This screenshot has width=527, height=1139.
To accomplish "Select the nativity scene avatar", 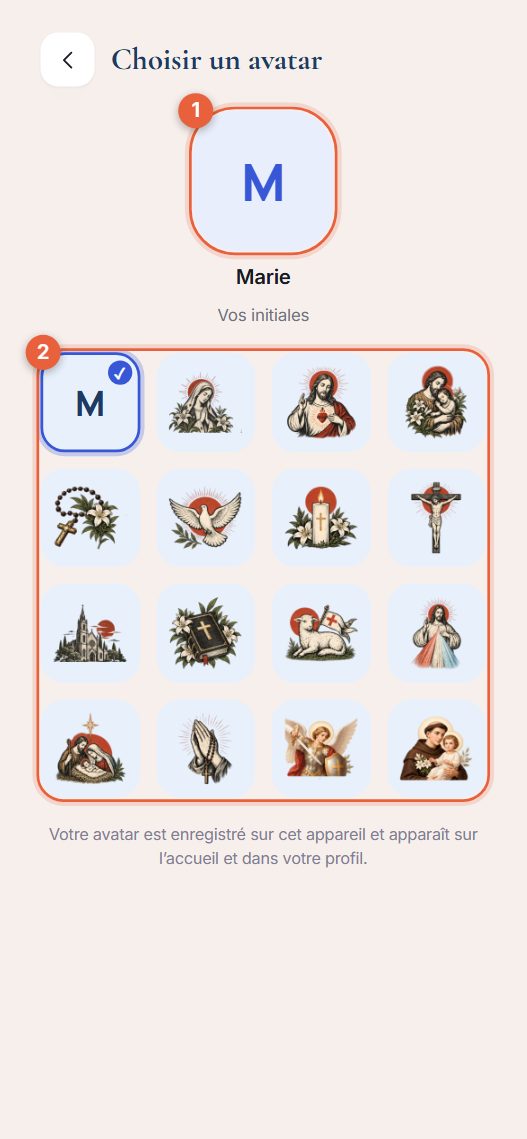I will point(90,749).
